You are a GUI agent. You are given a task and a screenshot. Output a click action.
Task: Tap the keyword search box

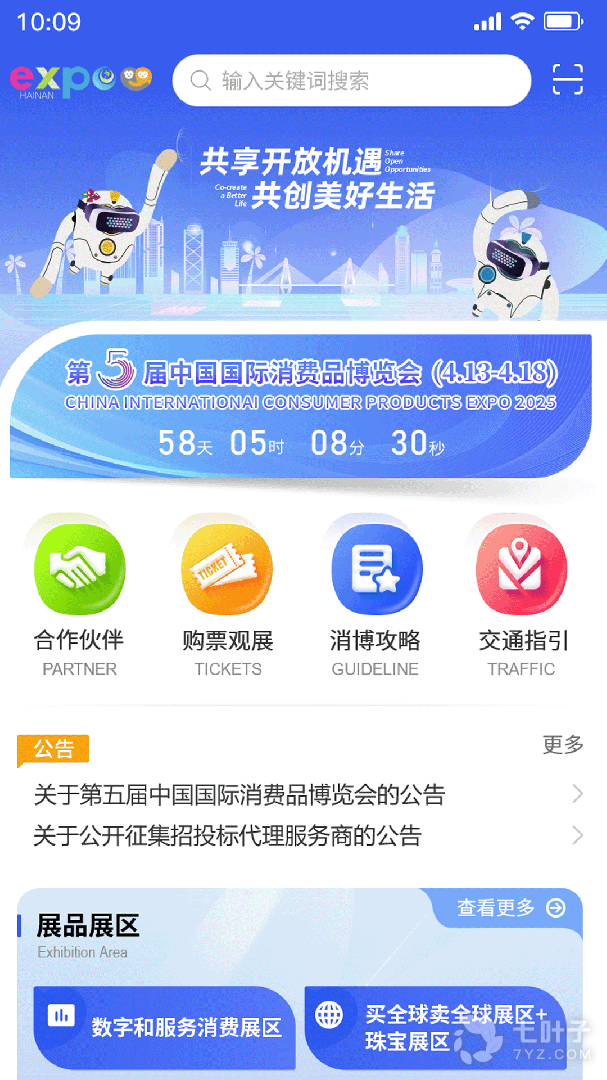(350, 80)
